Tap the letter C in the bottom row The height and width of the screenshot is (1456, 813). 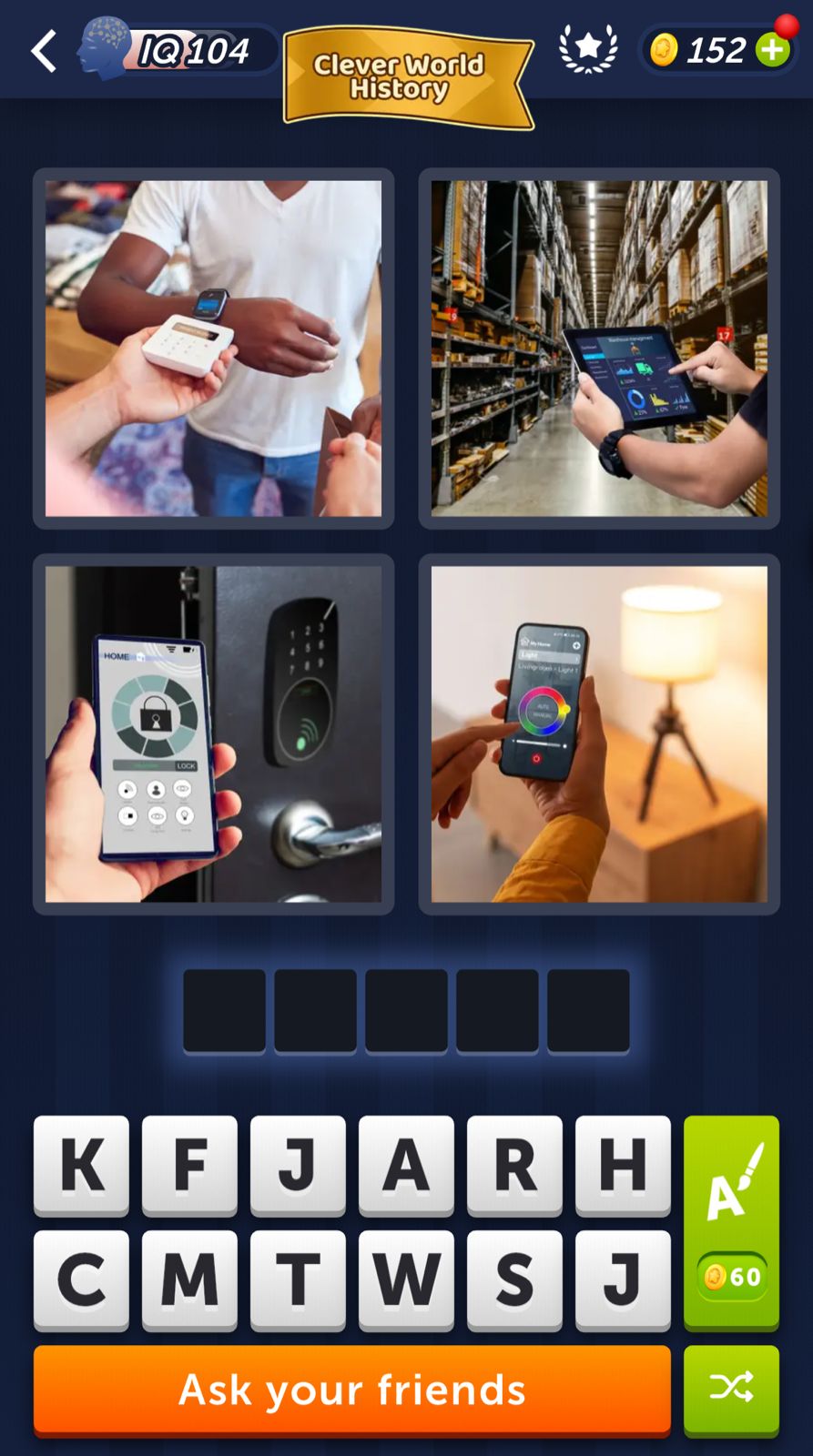click(x=81, y=1279)
